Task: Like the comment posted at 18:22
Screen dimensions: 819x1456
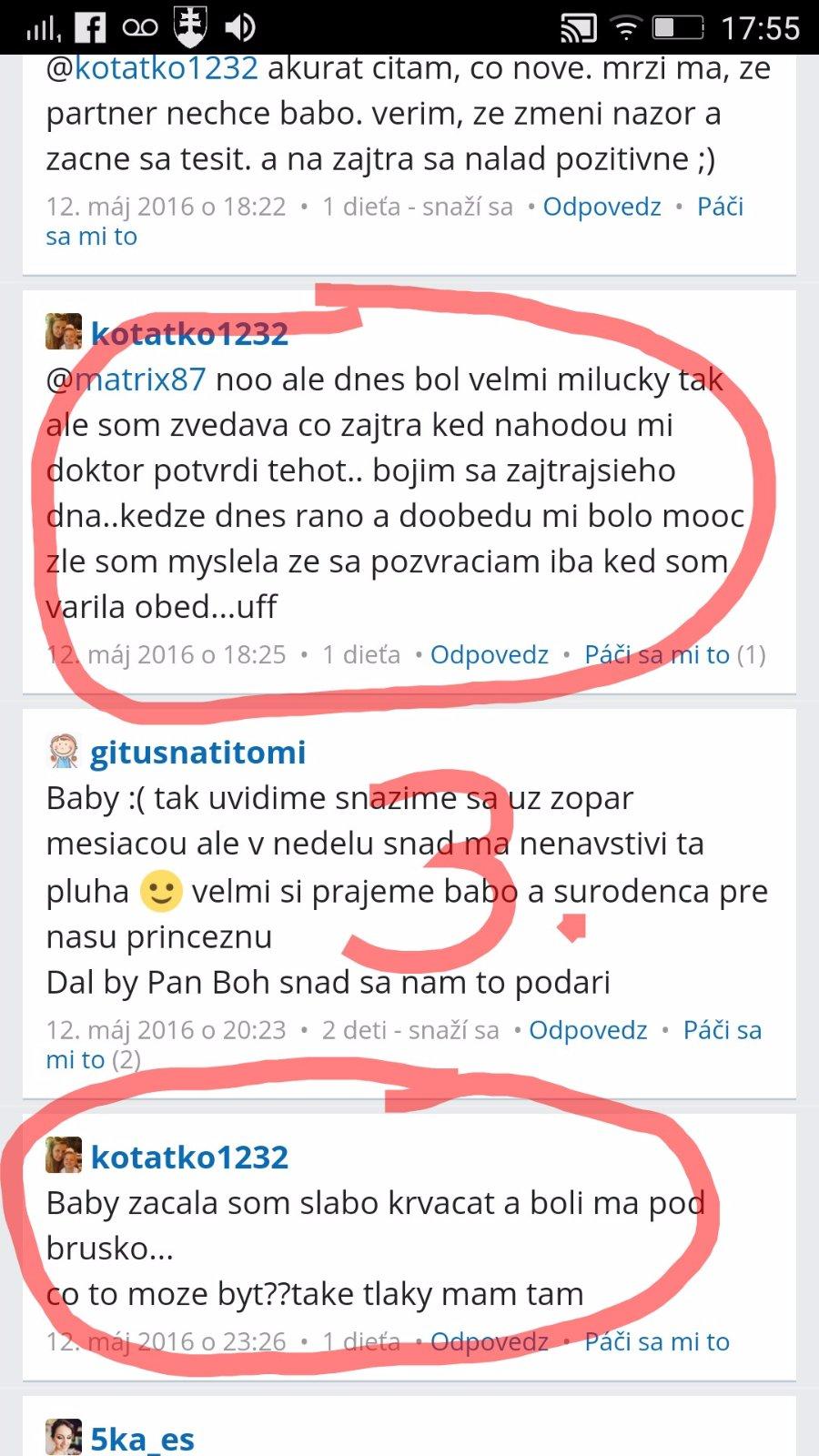Action: click(719, 207)
